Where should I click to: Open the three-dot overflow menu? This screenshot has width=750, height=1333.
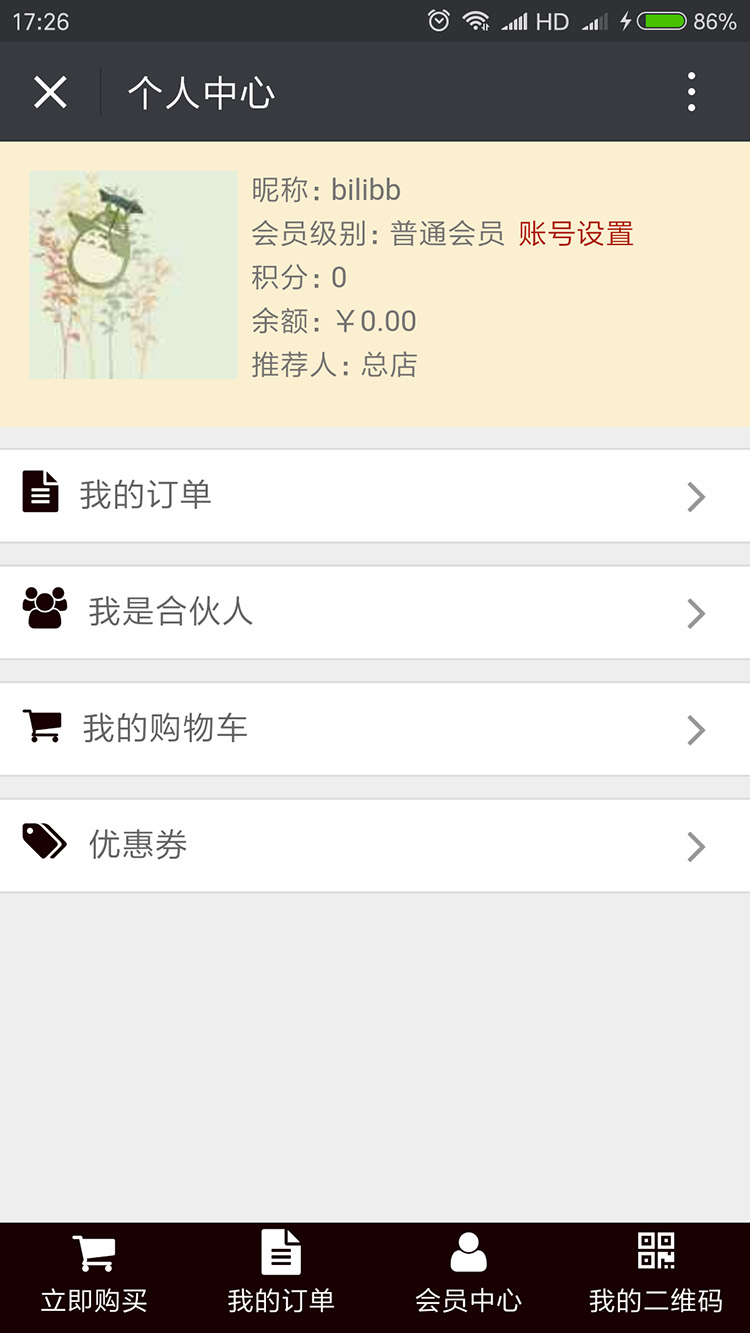pyautogui.click(x=690, y=91)
